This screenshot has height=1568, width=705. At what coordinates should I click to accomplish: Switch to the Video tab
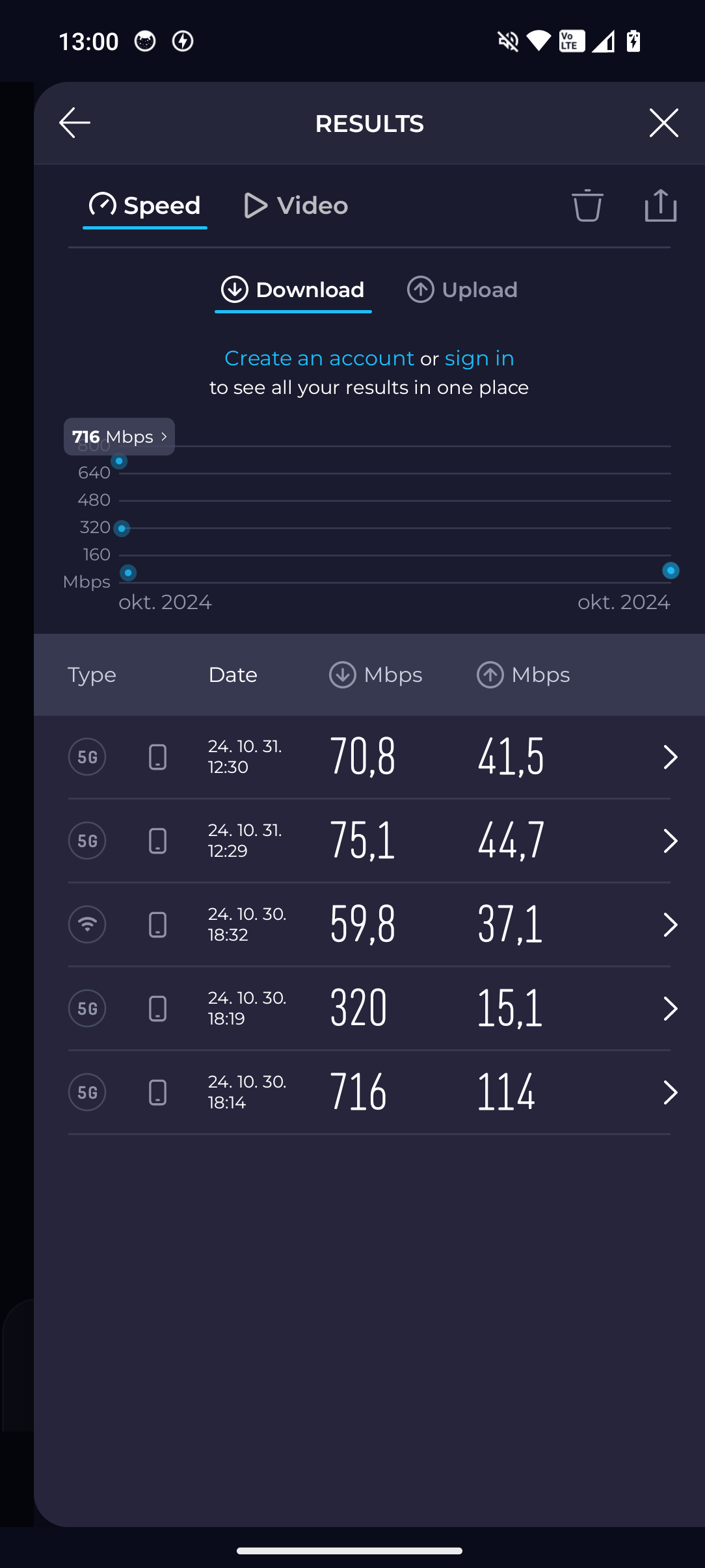coord(296,205)
